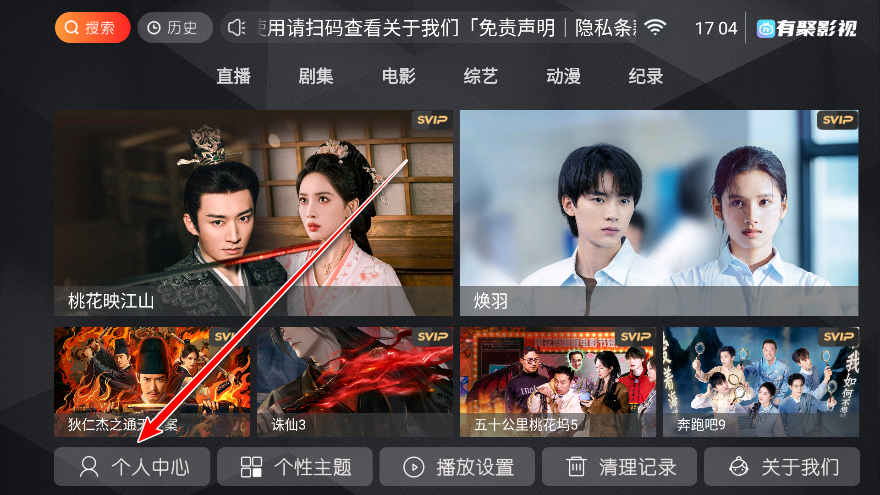Select 清理记录 to clear records

click(x=620, y=467)
